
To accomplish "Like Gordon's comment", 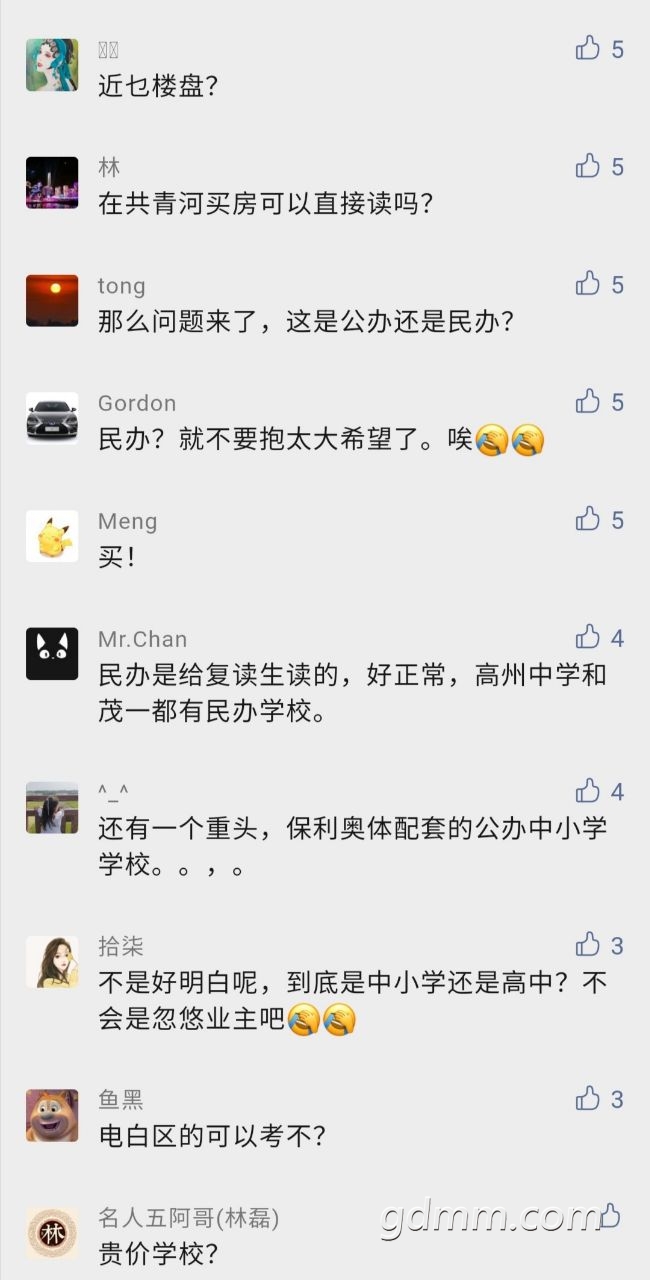I will (x=588, y=402).
